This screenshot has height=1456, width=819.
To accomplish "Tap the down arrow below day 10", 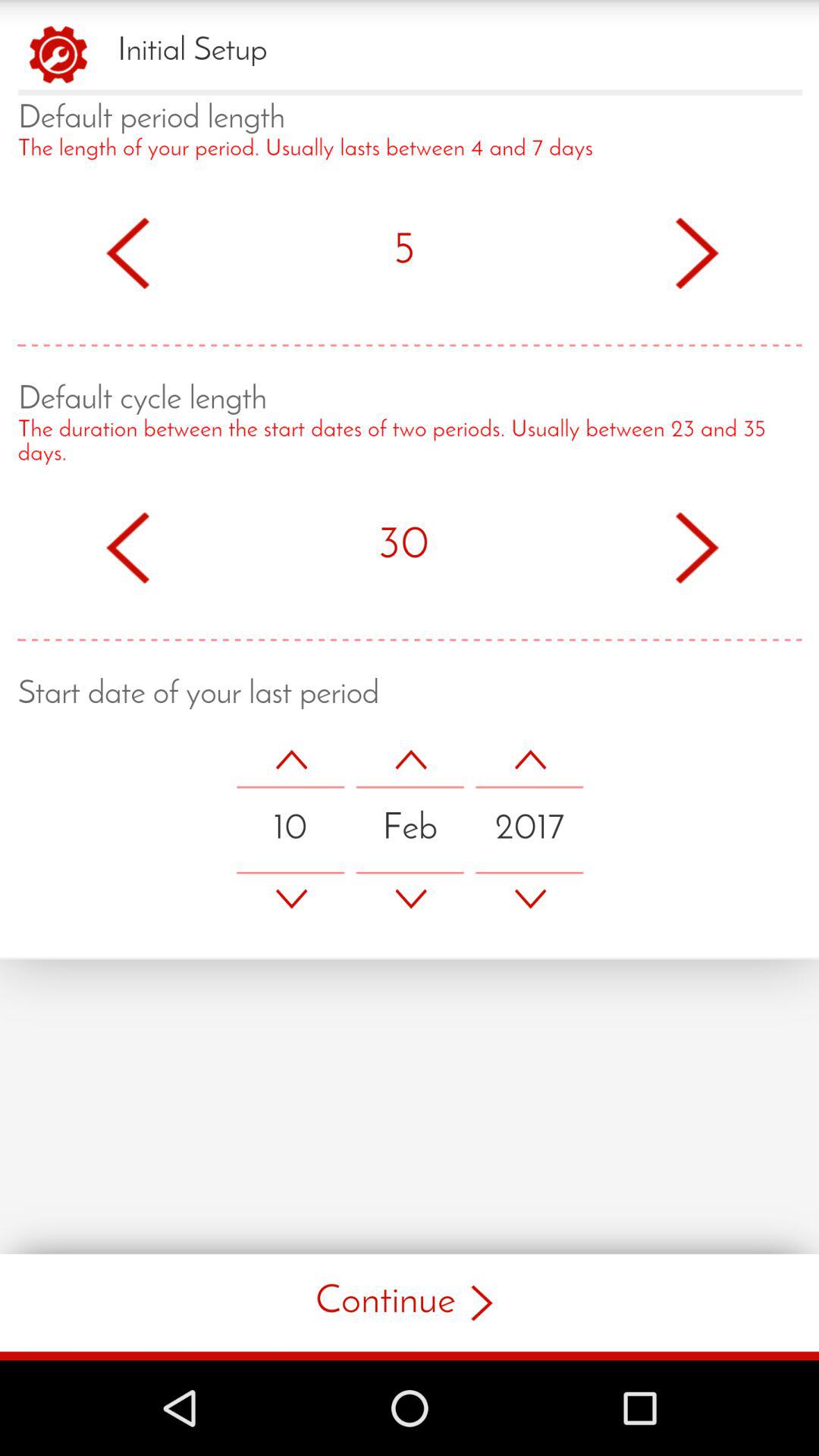I will coord(290,899).
